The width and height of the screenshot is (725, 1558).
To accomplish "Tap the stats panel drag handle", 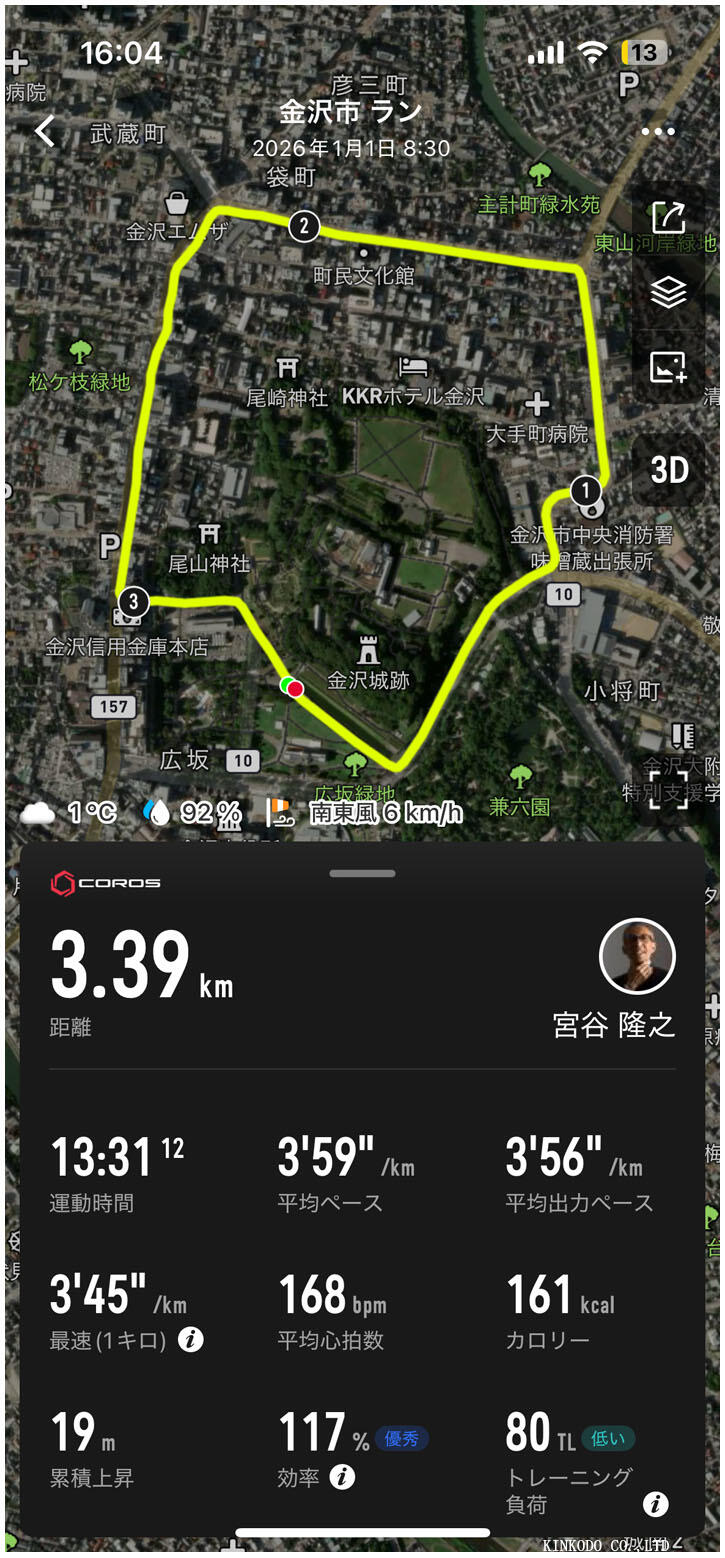I will (362, 873).
